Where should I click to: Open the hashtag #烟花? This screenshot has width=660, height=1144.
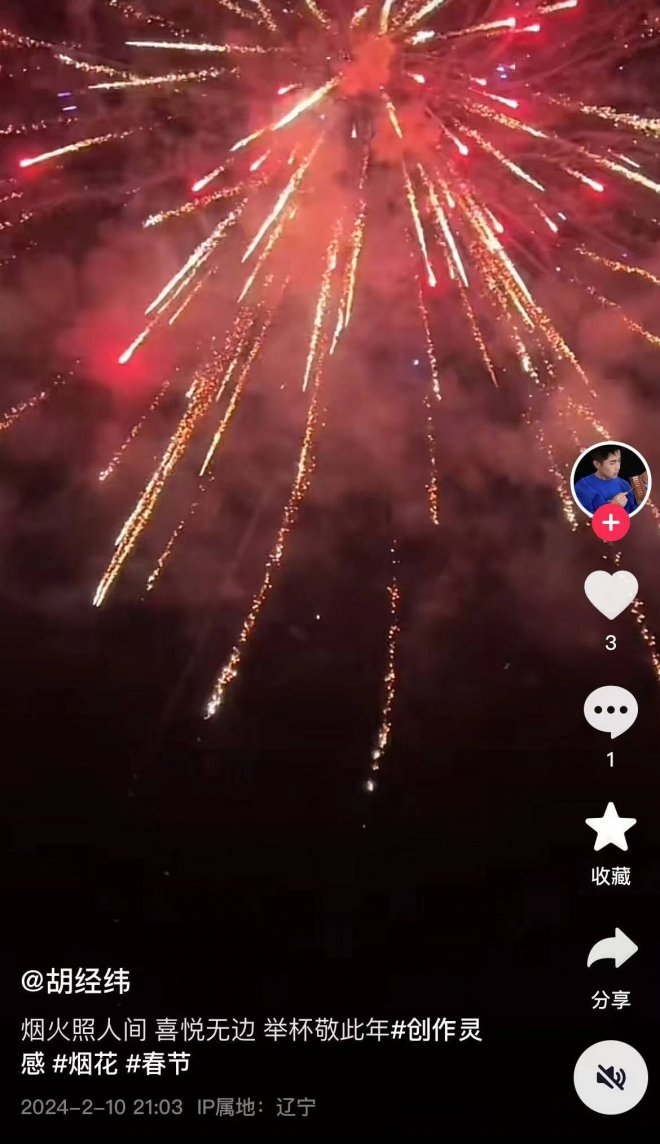(x=85, y=1064)
